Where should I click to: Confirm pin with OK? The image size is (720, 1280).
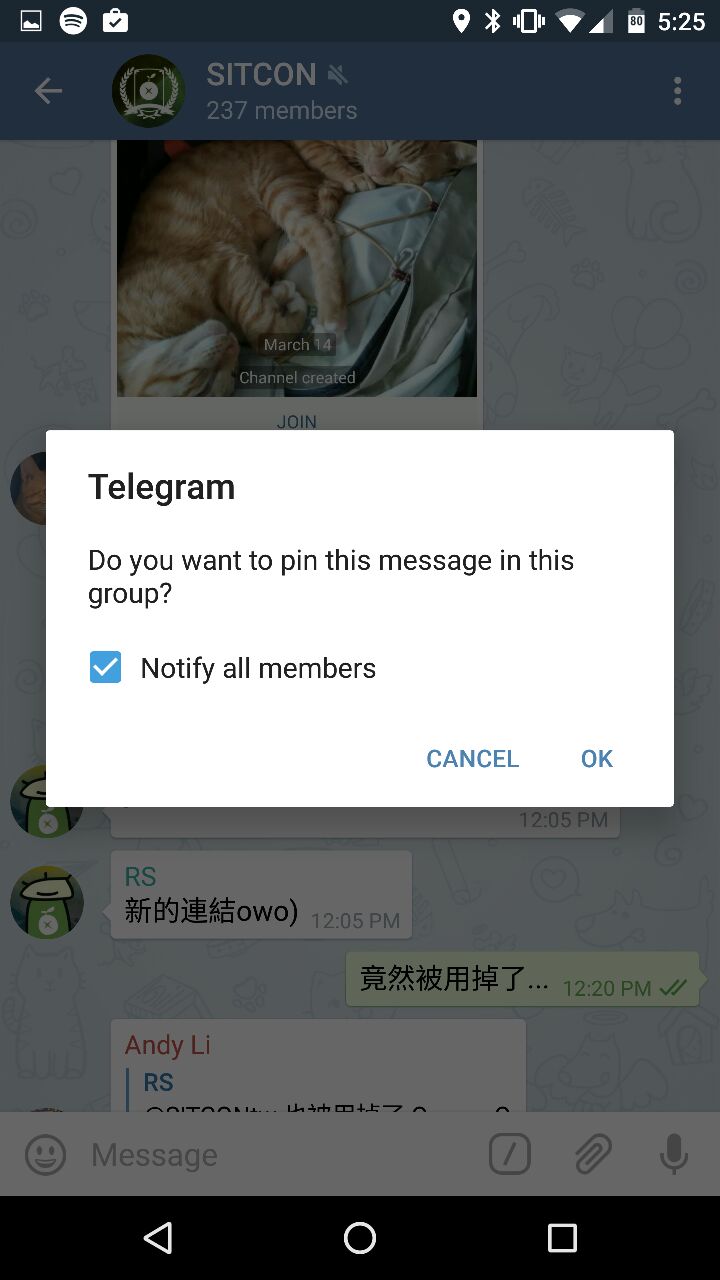pyautogui.click(x=597, y=759)
